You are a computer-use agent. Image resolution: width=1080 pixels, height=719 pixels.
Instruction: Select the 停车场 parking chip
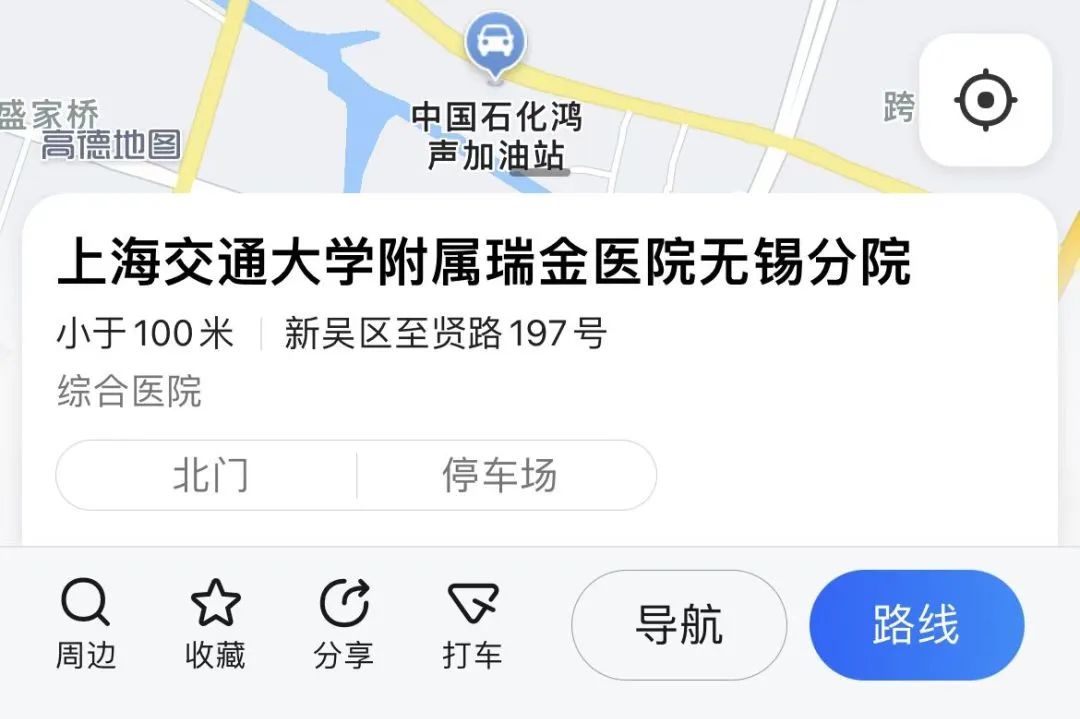pyautogui.click(x=500, y=476)
